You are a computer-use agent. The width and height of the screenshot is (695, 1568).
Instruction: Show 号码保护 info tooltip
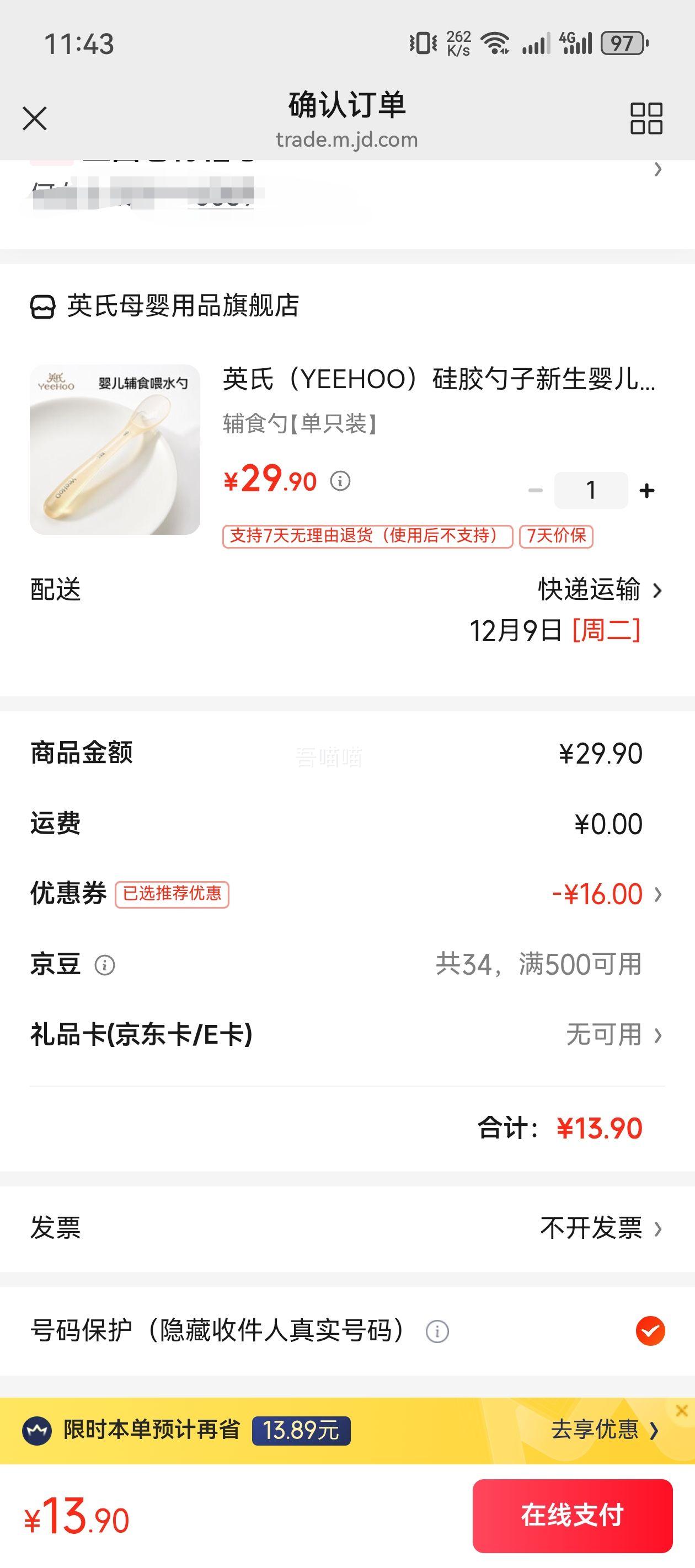click(x=437, y=1331)
